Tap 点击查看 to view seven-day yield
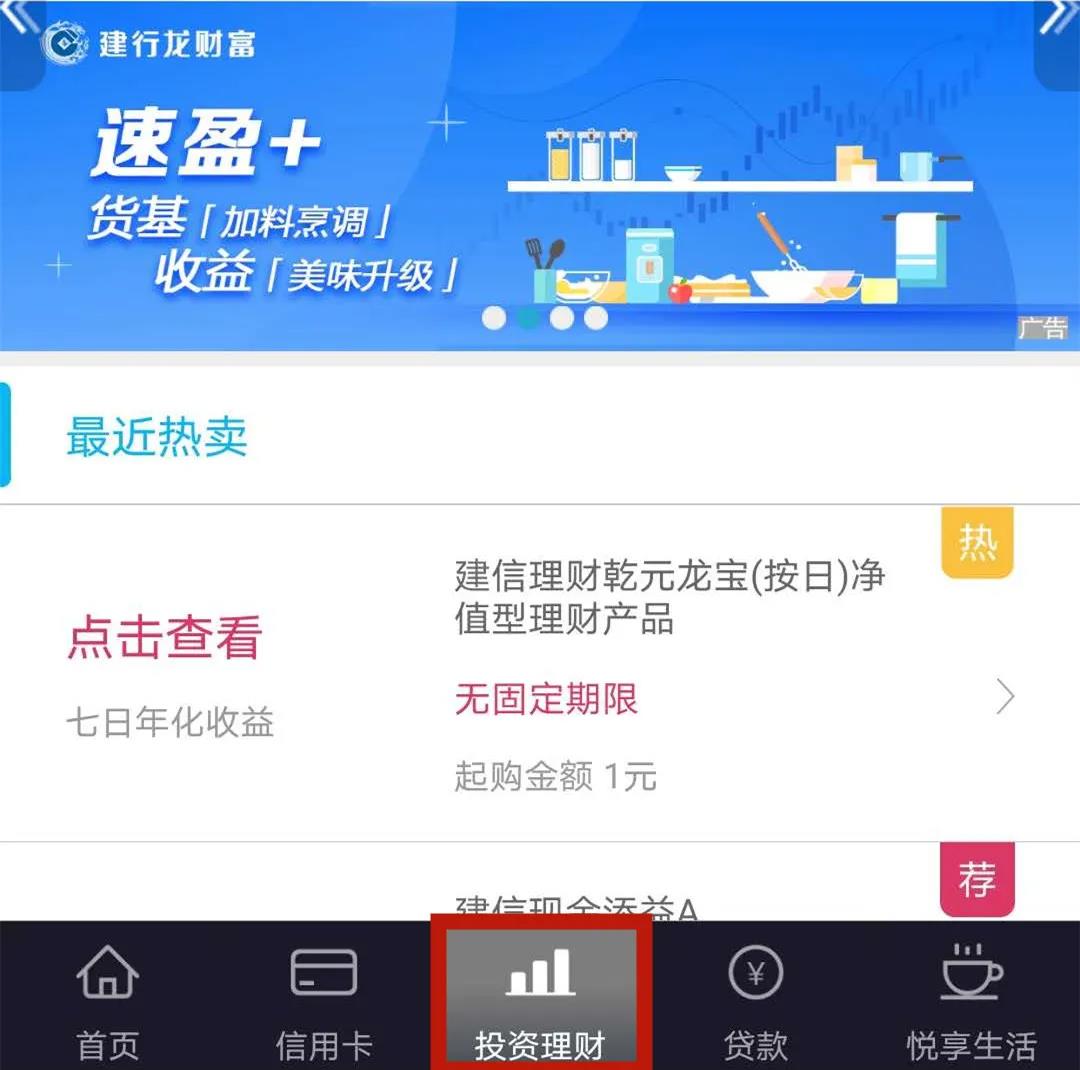 click(x=165, y=638)
